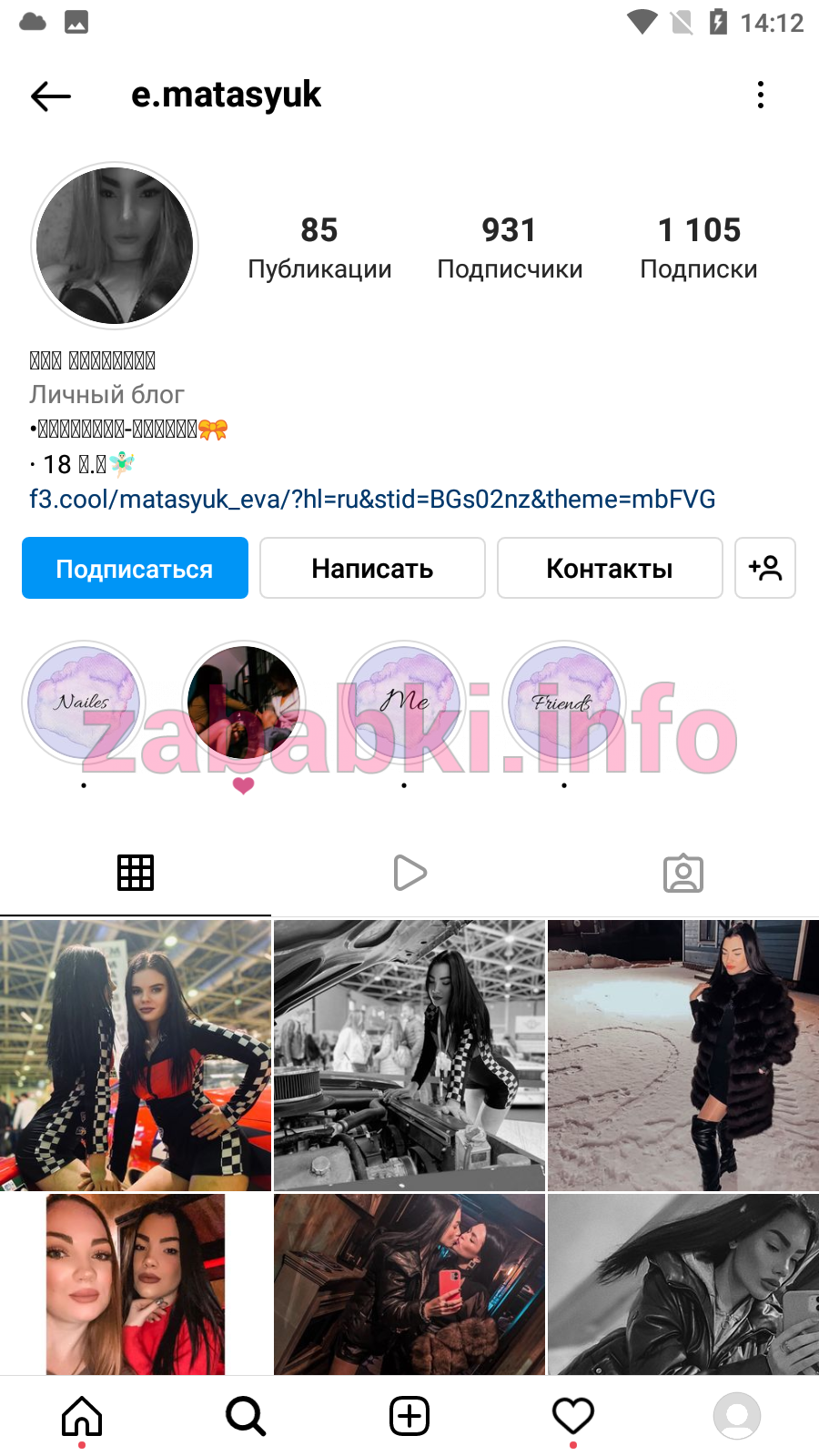Go to the Home feed tab
Viewport: 819px width, 1456px height.
[x=82, y=1416]
